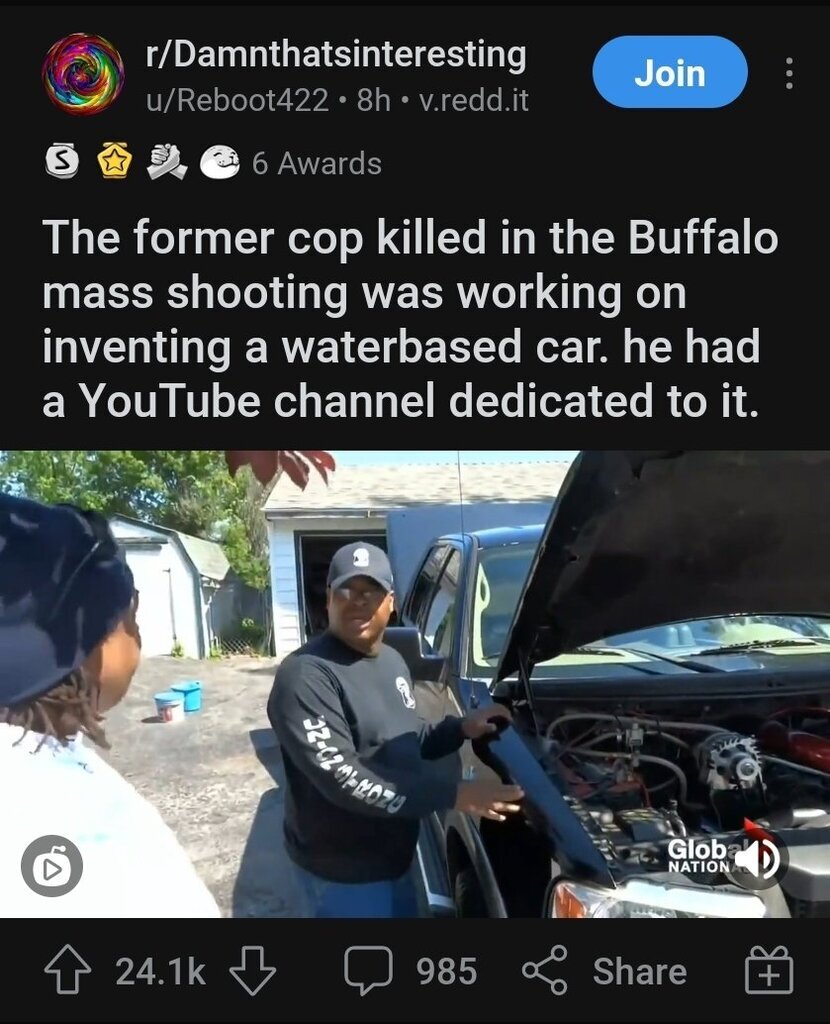View u/Reboot422's profile
Image resolution: width=830 pixels, height=1024 pixels.
click(238, 100)
